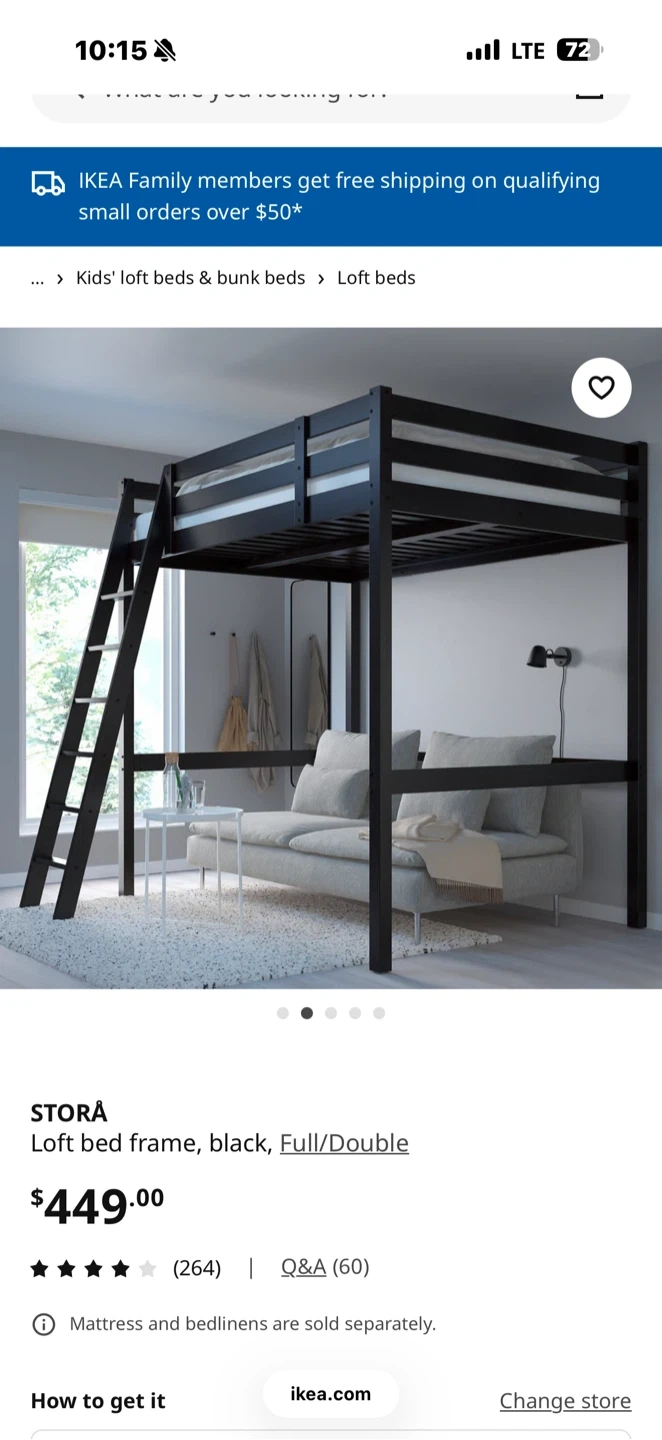Open the IKEA Family free shipping banner

click(331, 196)
